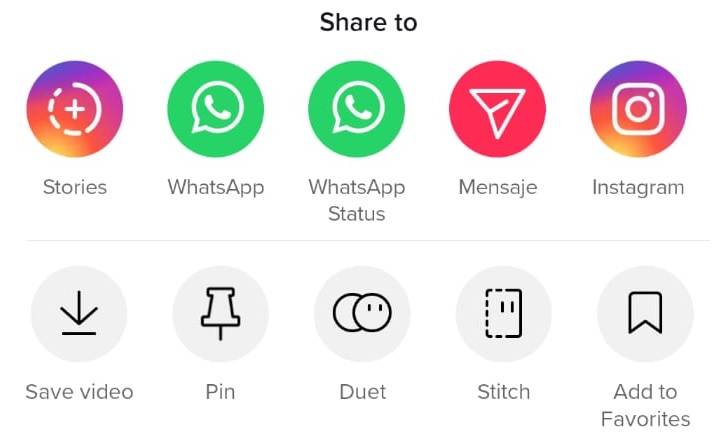Start a Stitch with this video
This screenshot has height=443, width=726.
503,314
